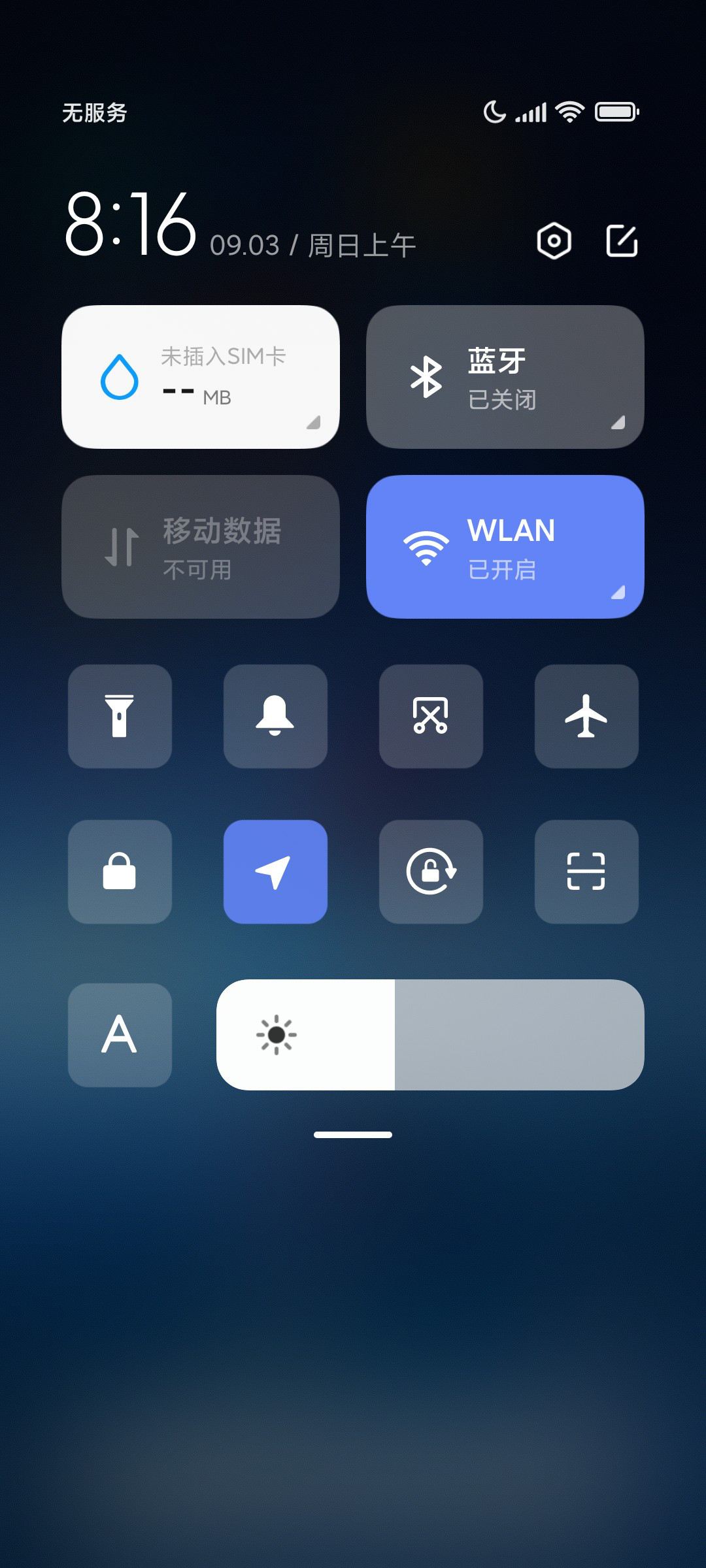Image resolution: width=706 pixels, height=1568 pixels.
Task: Turn off WLAN
Action: (x=505, y=547)
